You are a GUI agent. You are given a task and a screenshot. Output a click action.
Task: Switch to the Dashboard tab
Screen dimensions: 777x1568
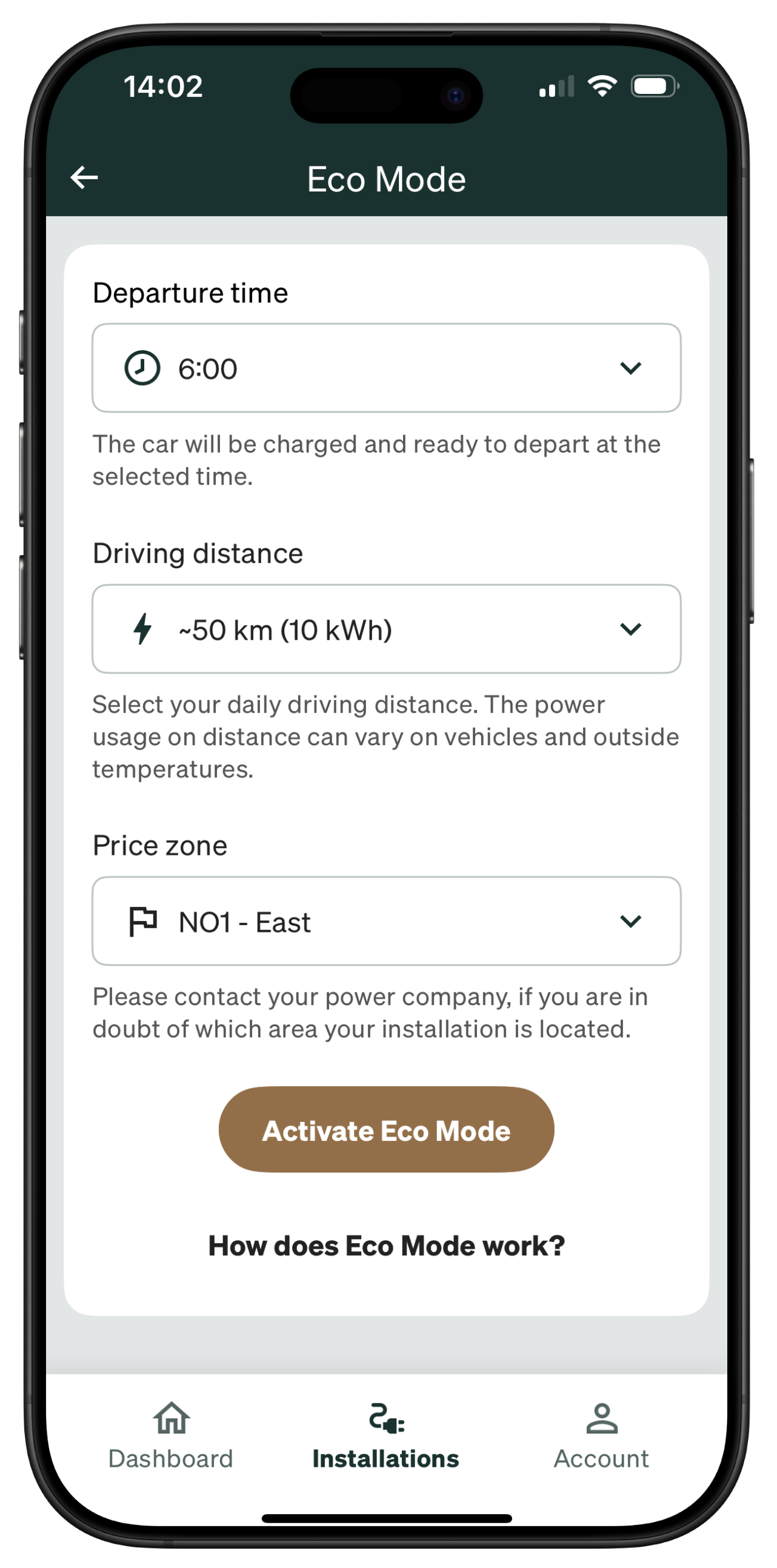point(171,1435)
